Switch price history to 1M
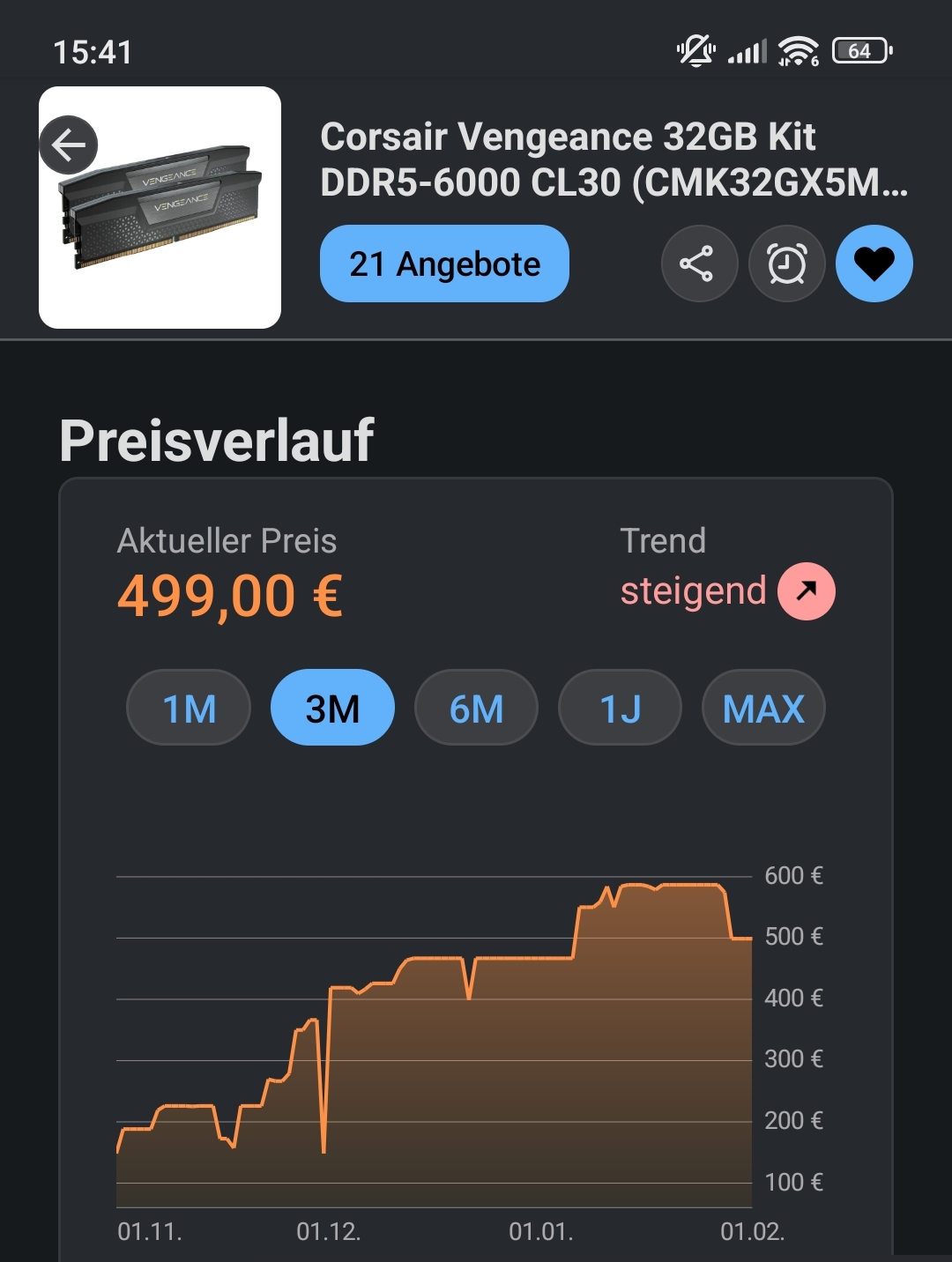Screen dimensions: 952x1262 pos(189,708)
